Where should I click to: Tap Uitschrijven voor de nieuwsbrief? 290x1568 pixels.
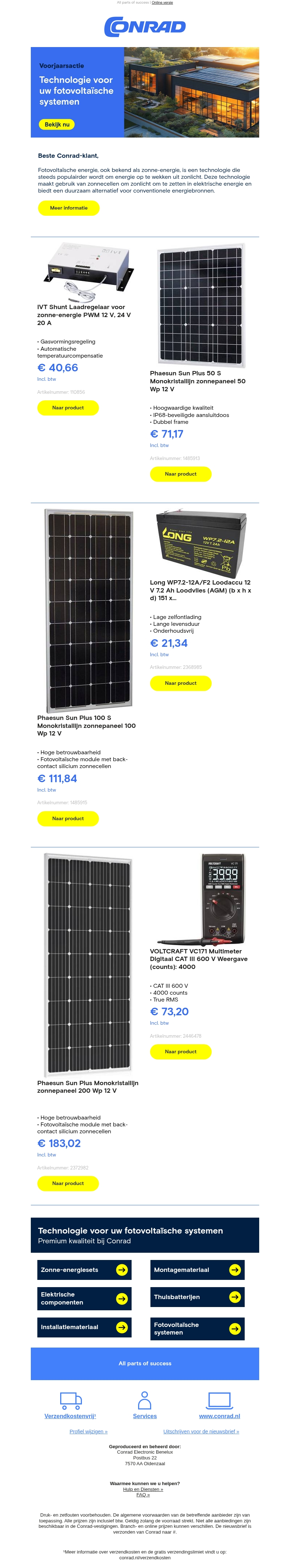201,1432
